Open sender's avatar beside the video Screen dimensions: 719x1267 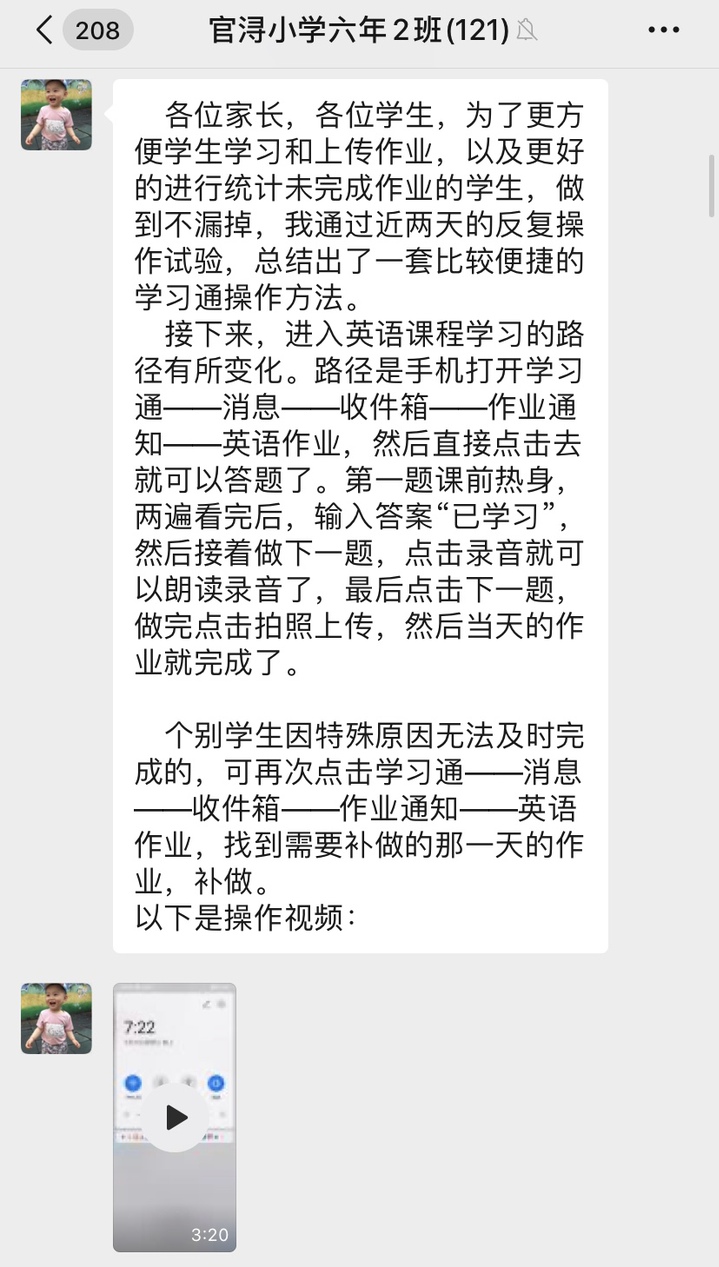(56, 1018)
